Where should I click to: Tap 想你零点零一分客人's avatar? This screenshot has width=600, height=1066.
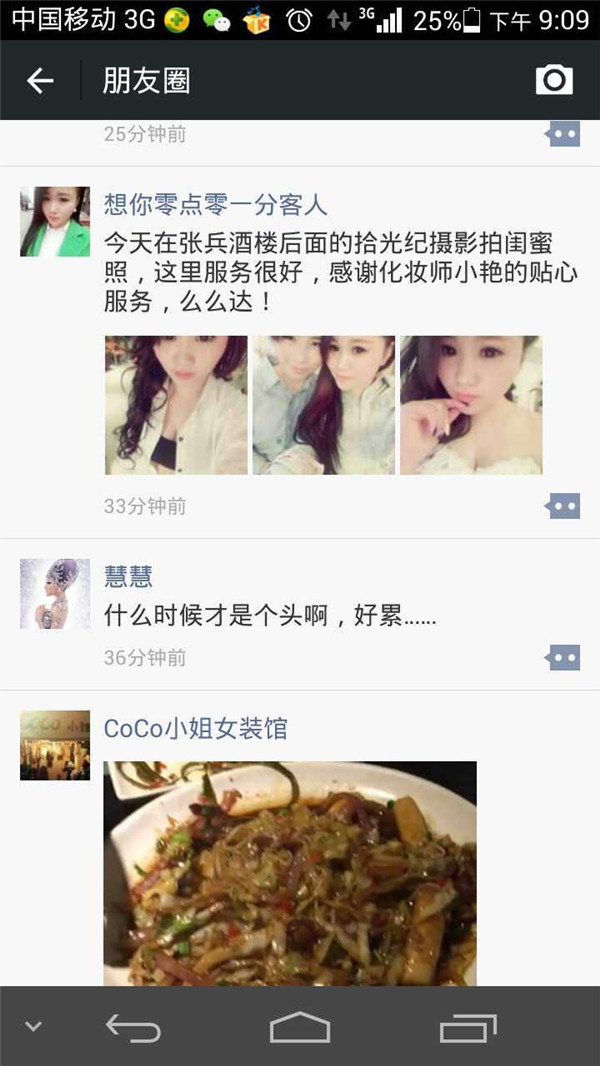tap(55, 221)
